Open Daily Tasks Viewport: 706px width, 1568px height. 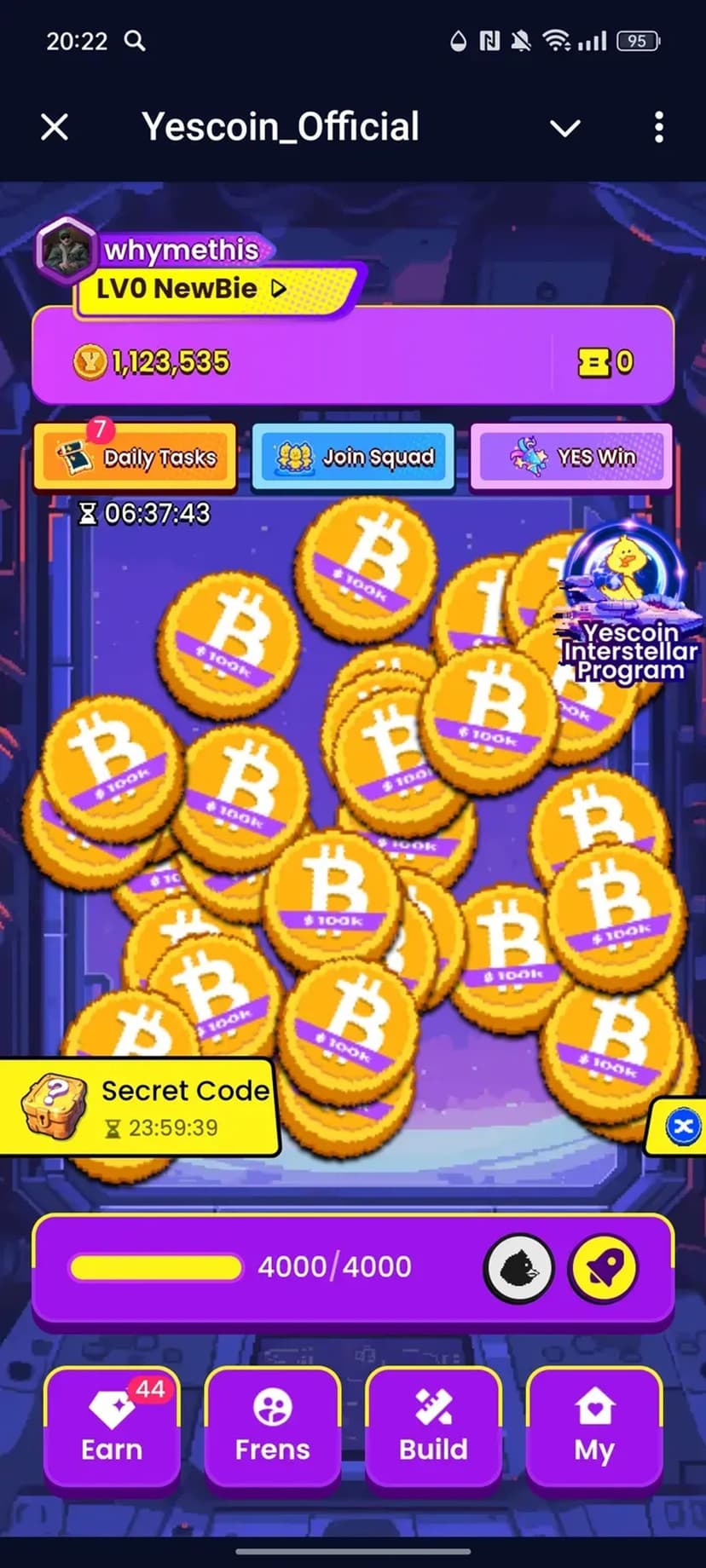[x=136, y=458]
